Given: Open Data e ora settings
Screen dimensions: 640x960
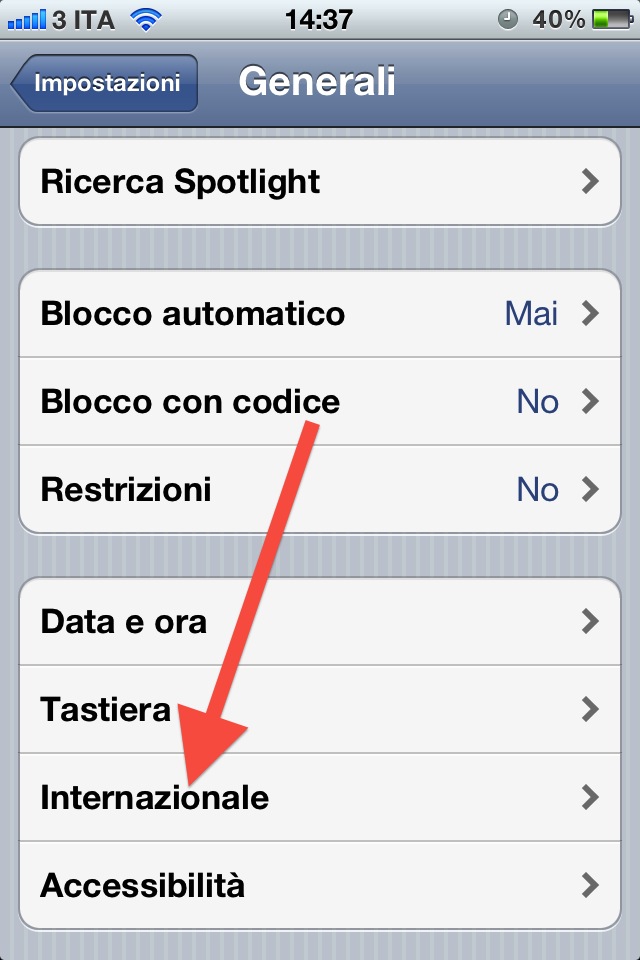Looking at the screenshot, I should point(320,622).
